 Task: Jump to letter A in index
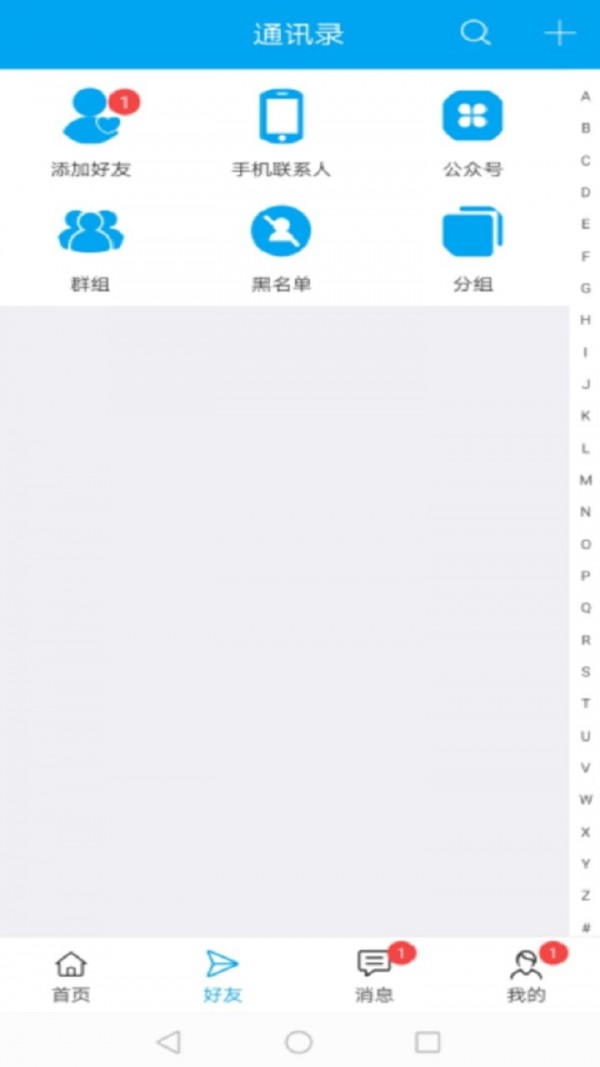(586, 96)
